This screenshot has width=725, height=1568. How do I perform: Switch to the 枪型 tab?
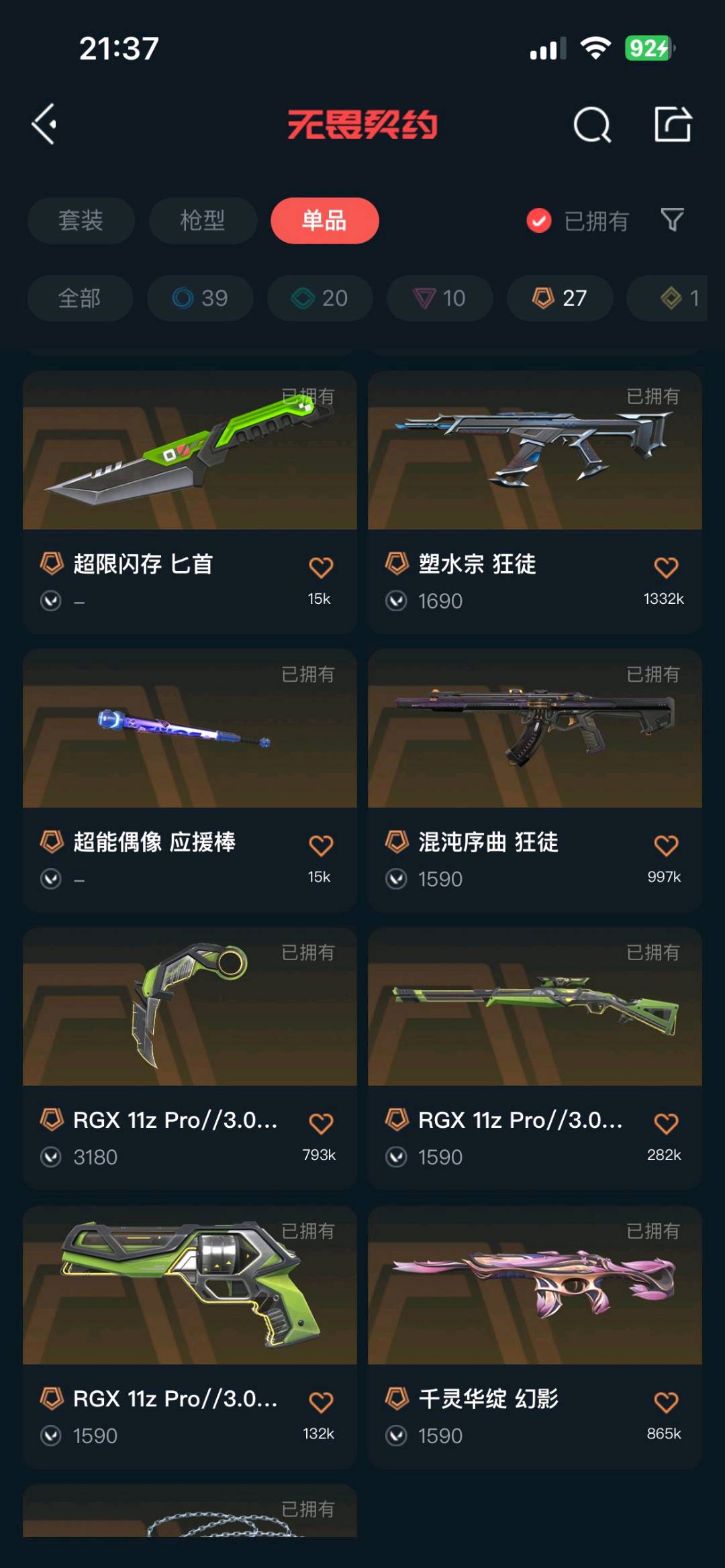(x=203, y=221)
